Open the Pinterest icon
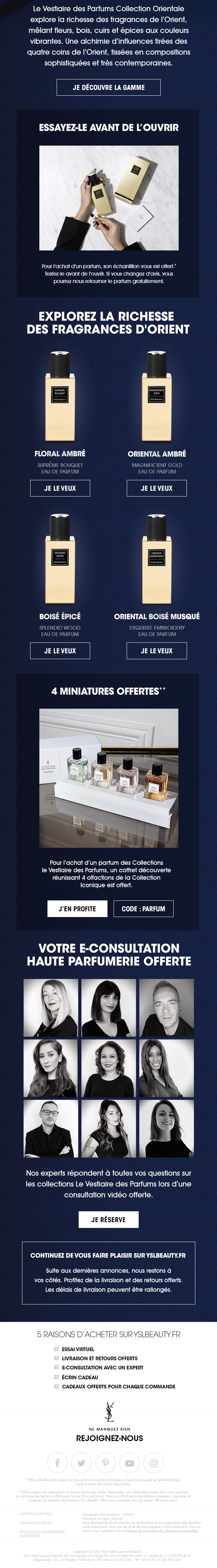The height and width of the screenshot is (1568, 217). coord(105,1463)
